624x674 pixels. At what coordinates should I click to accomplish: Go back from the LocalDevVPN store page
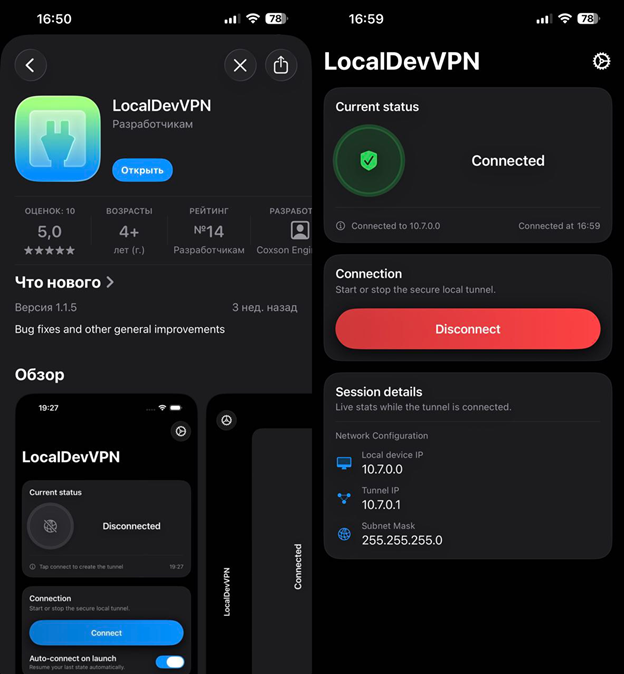click(30, 65)
